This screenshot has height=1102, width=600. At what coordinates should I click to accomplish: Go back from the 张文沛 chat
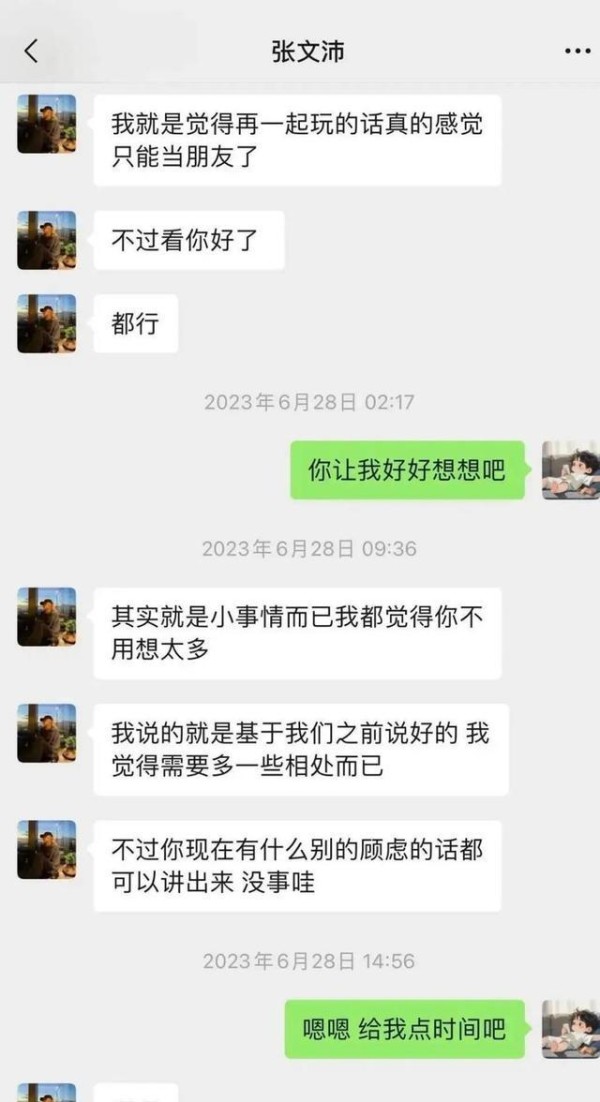(x=31, y=51)
